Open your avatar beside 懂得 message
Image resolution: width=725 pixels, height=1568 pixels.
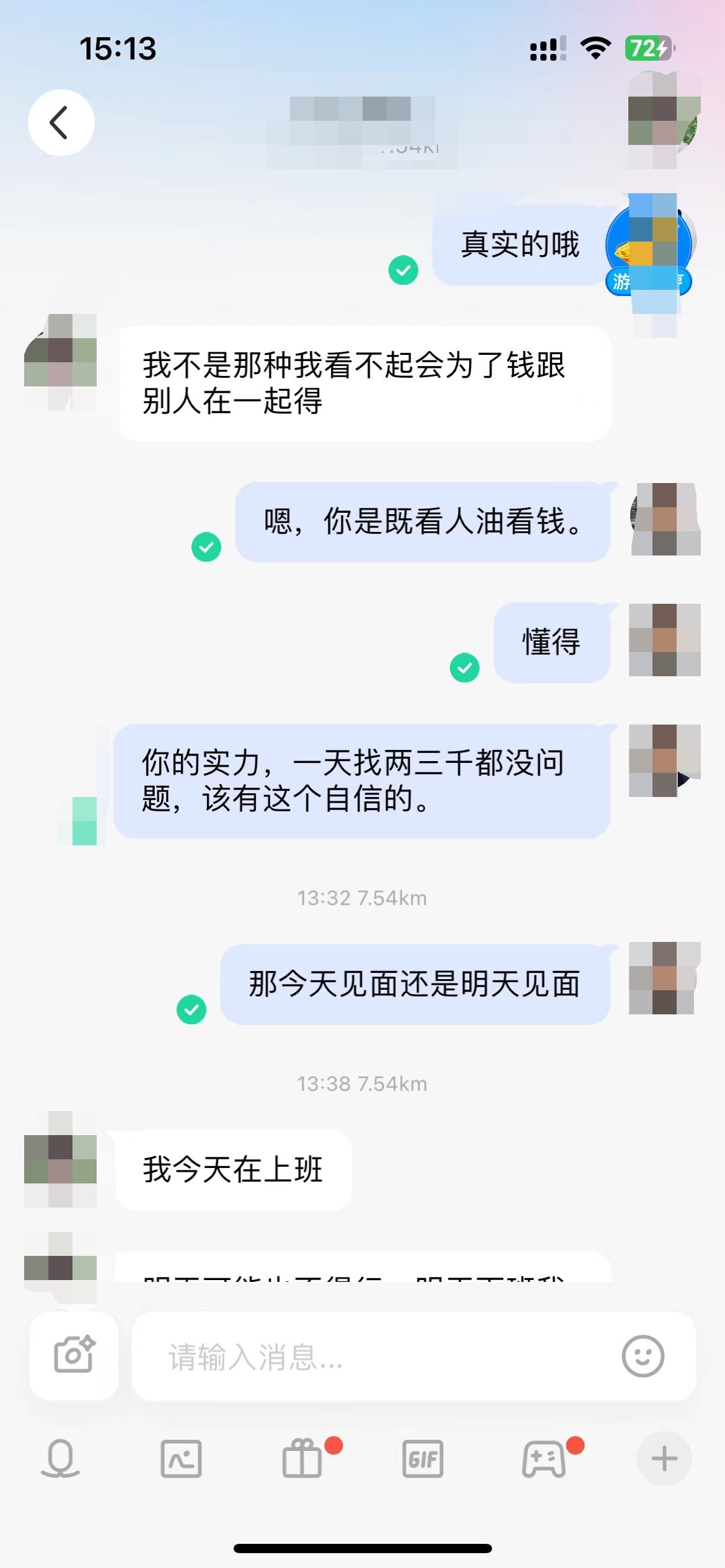[x=664, y=640]
